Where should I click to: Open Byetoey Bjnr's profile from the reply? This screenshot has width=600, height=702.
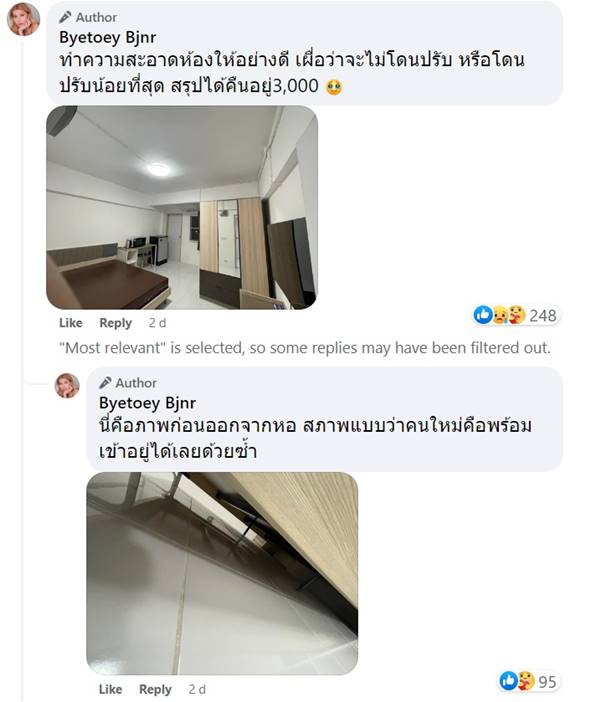[147, 403]
